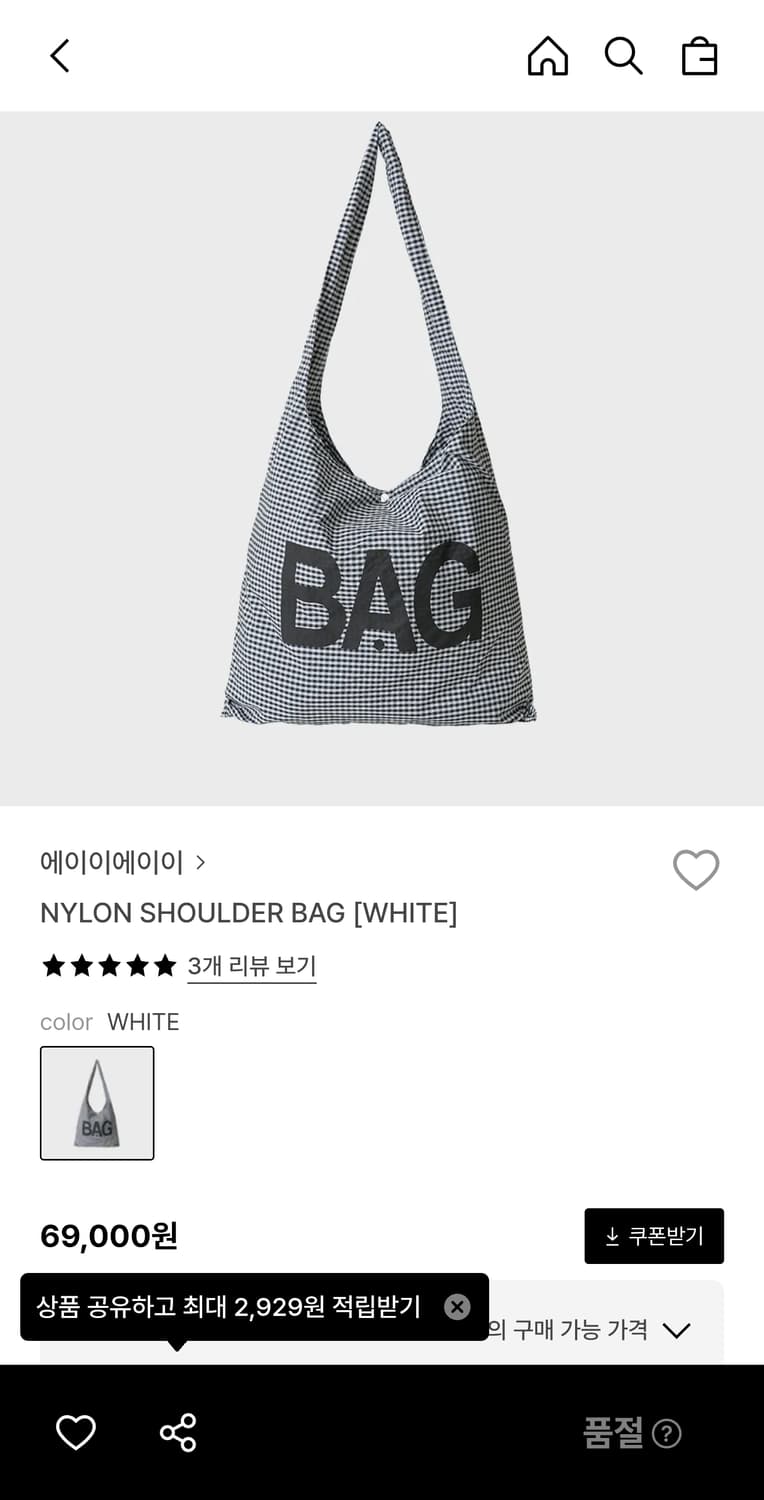Open reviews via 3개 리뷰 보기 link

[x=251, y=965]
